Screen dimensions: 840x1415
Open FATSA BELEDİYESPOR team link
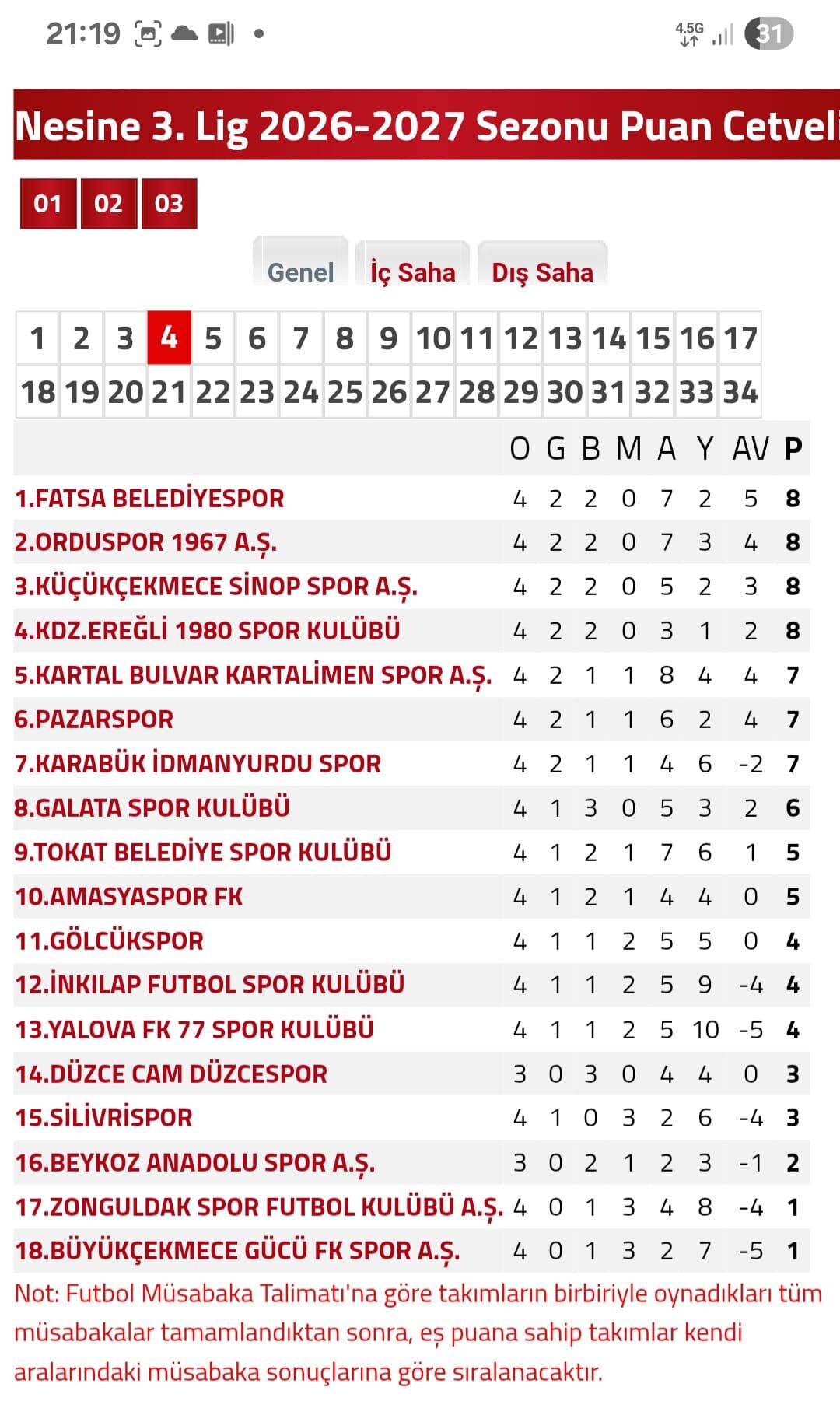coord(149,499)
